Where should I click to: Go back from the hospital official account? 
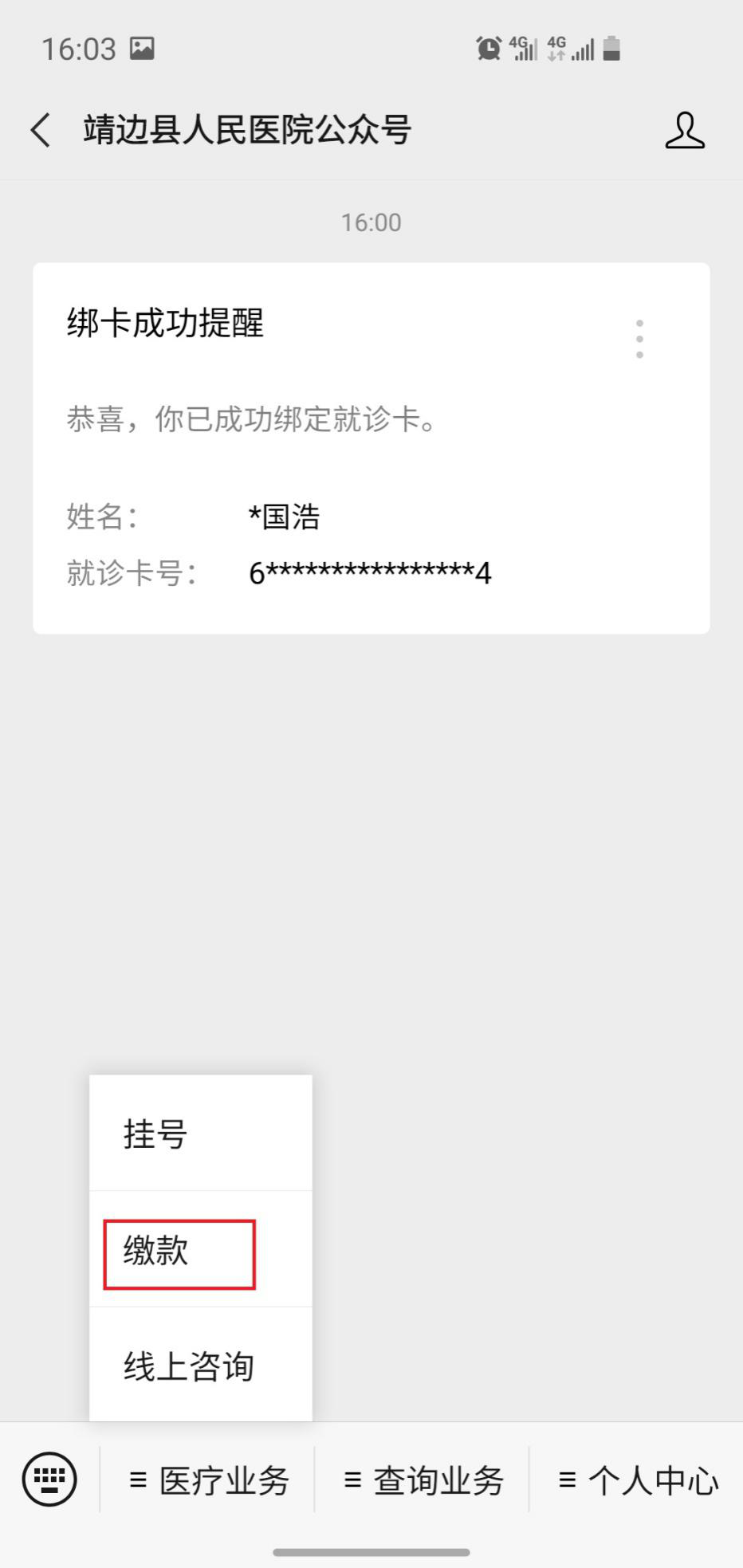[41, 130]
